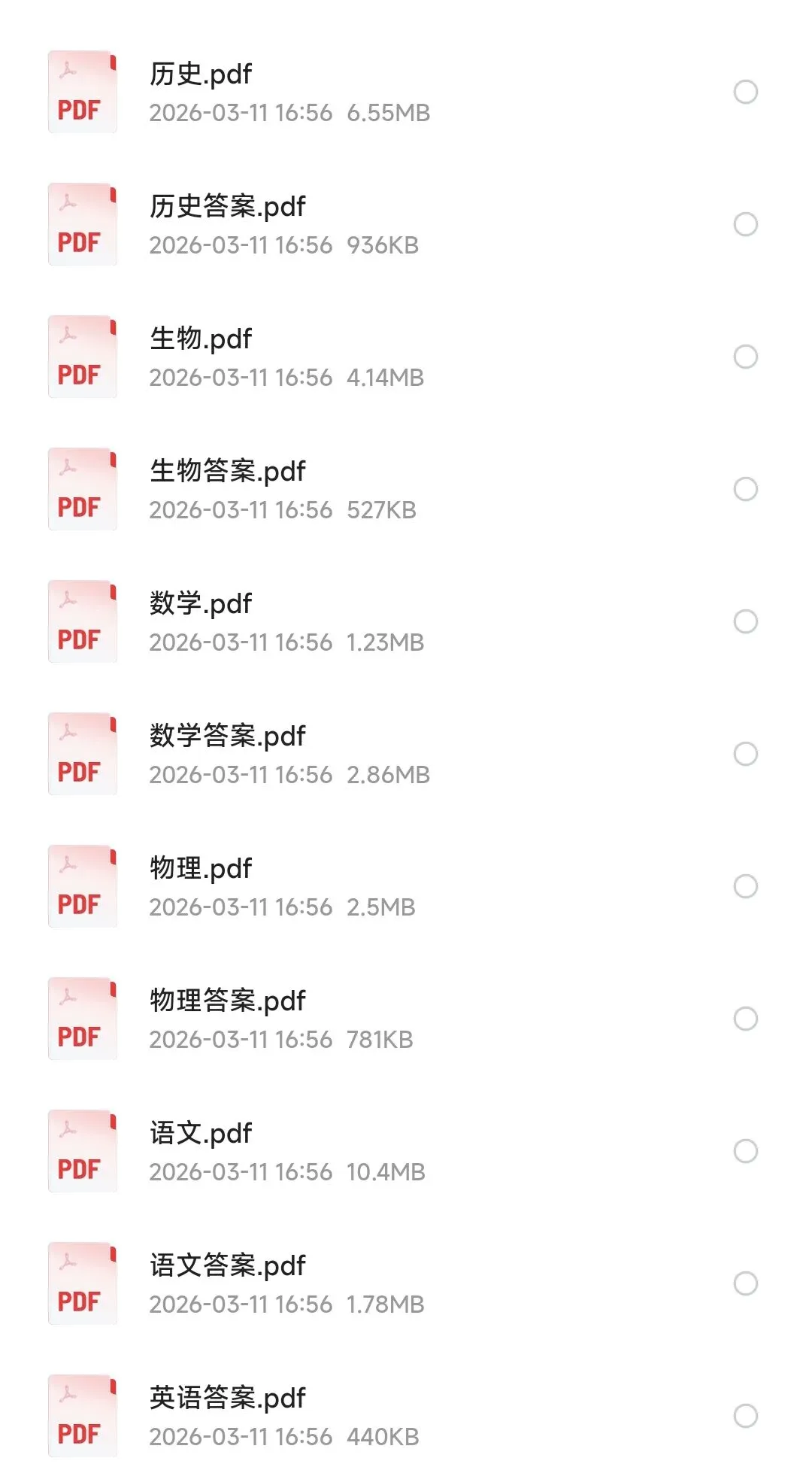Select the radio button for 数学答案.pdf

point(745,754)
